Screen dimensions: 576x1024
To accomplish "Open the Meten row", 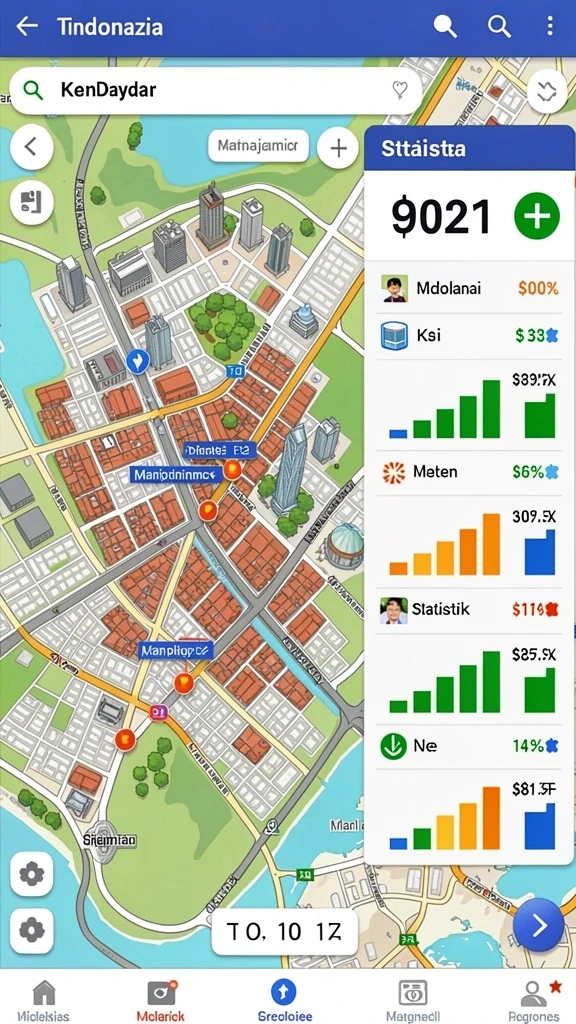I will pyautogui.click(x=469, y=472).
